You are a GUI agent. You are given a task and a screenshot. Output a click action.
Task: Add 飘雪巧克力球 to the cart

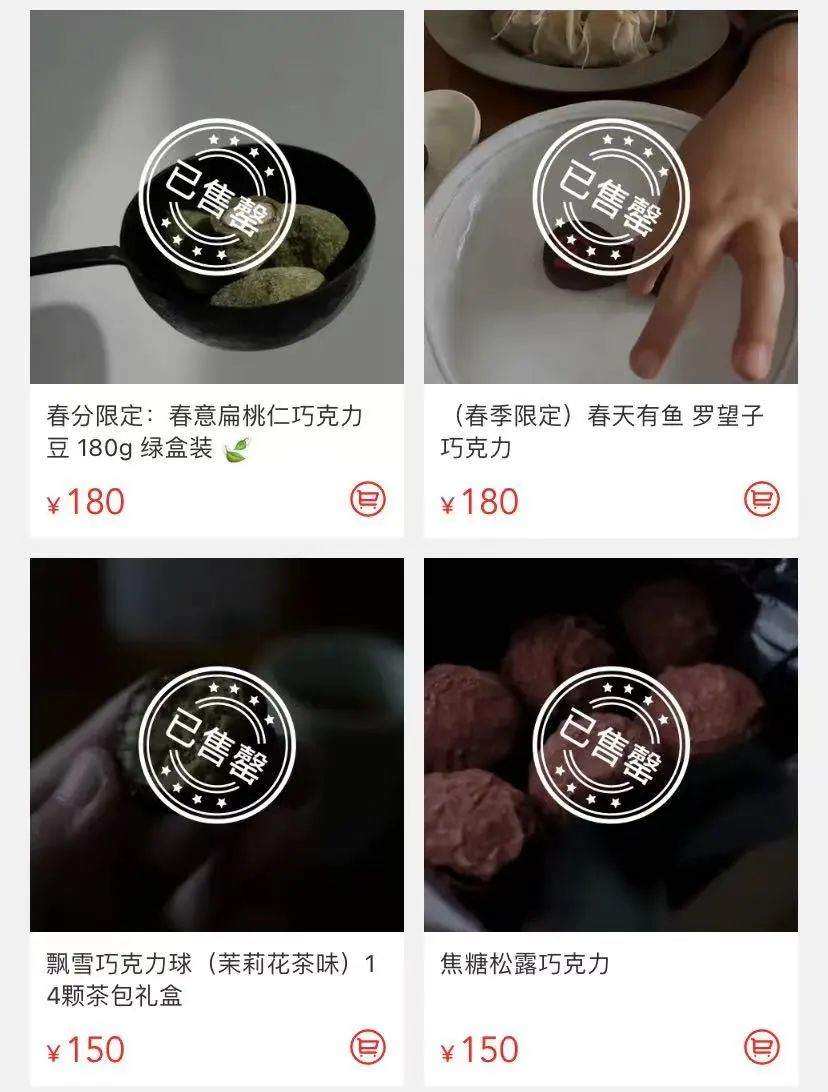pyautogui.click(x=368, y=1047)
